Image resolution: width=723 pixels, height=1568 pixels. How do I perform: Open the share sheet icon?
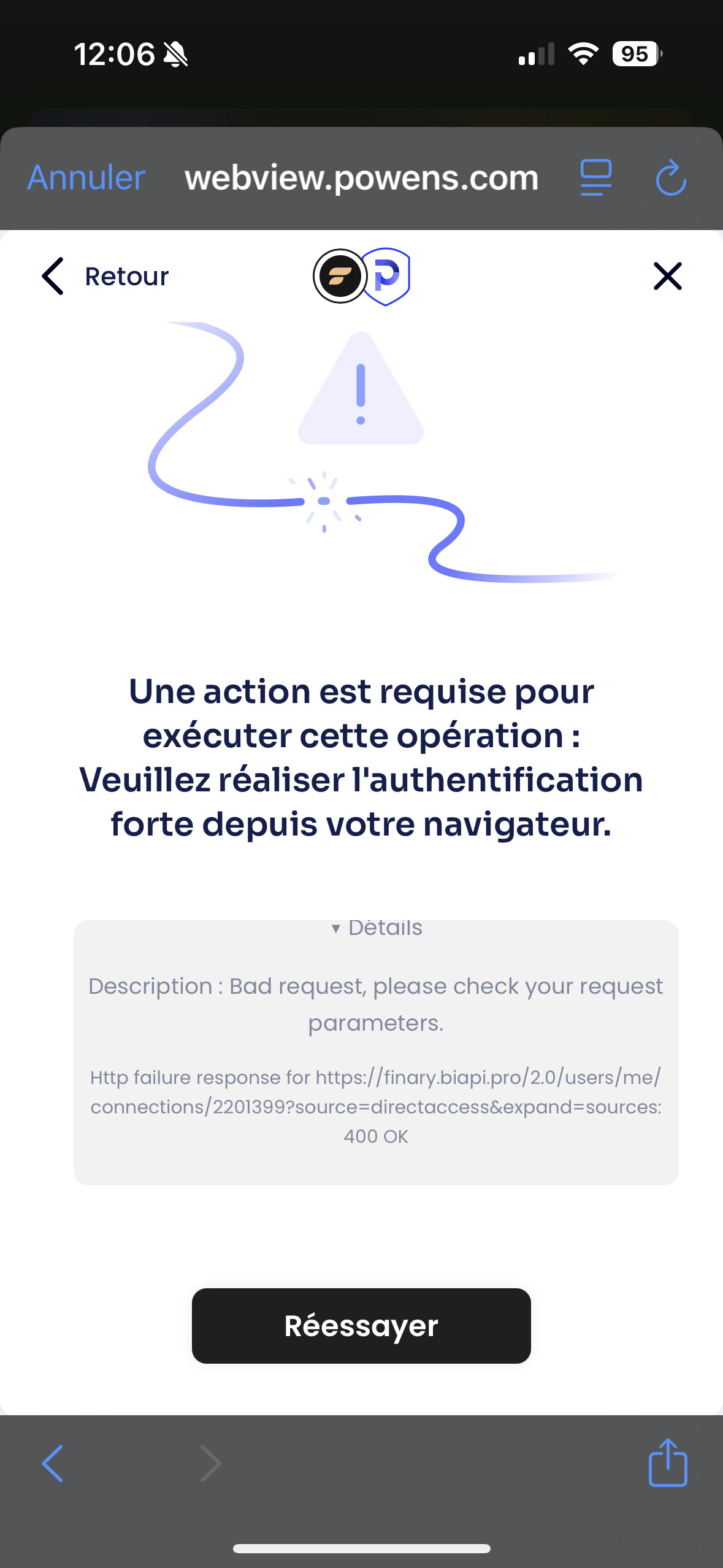tap(668, 1462)
